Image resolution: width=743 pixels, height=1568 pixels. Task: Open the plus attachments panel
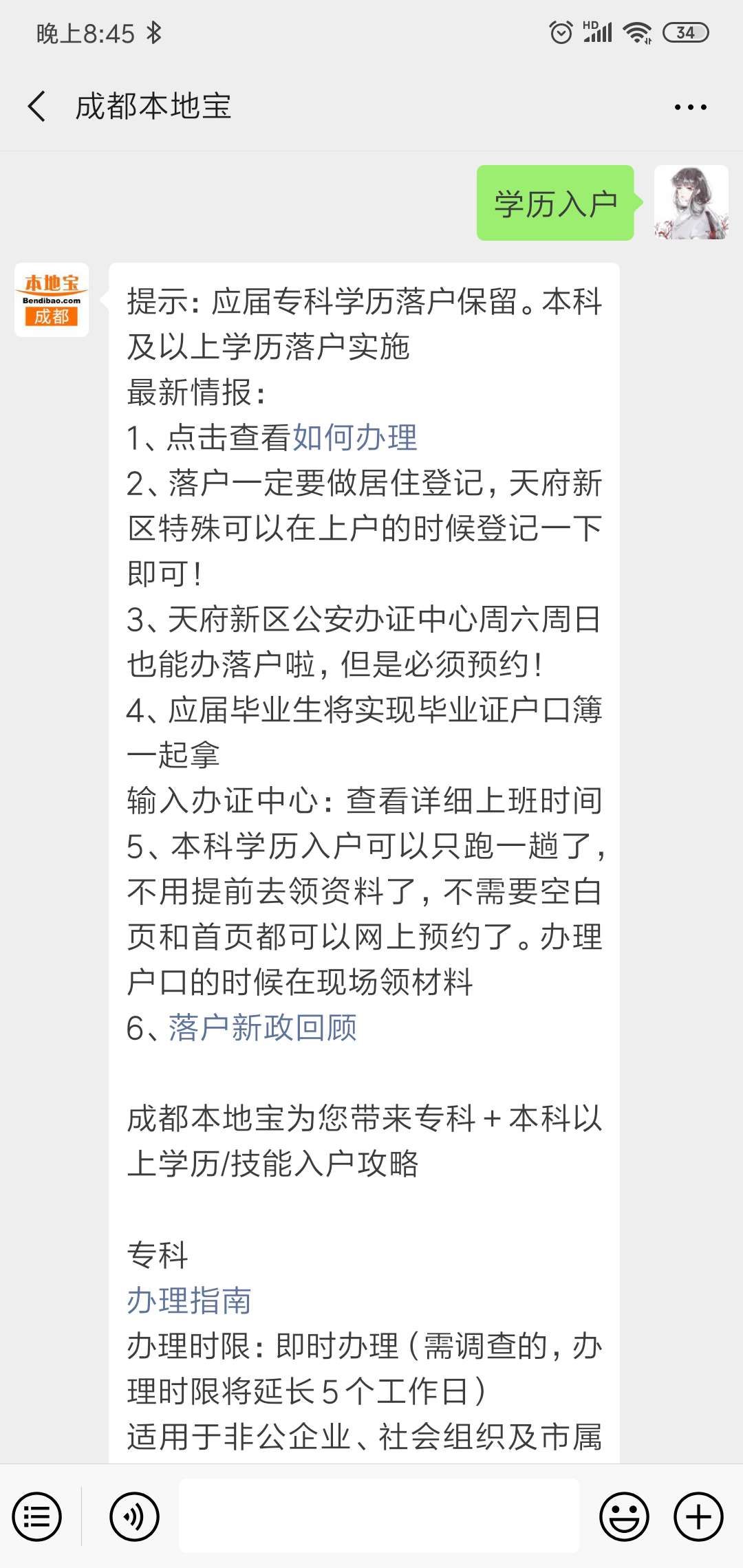(698, 1516)
